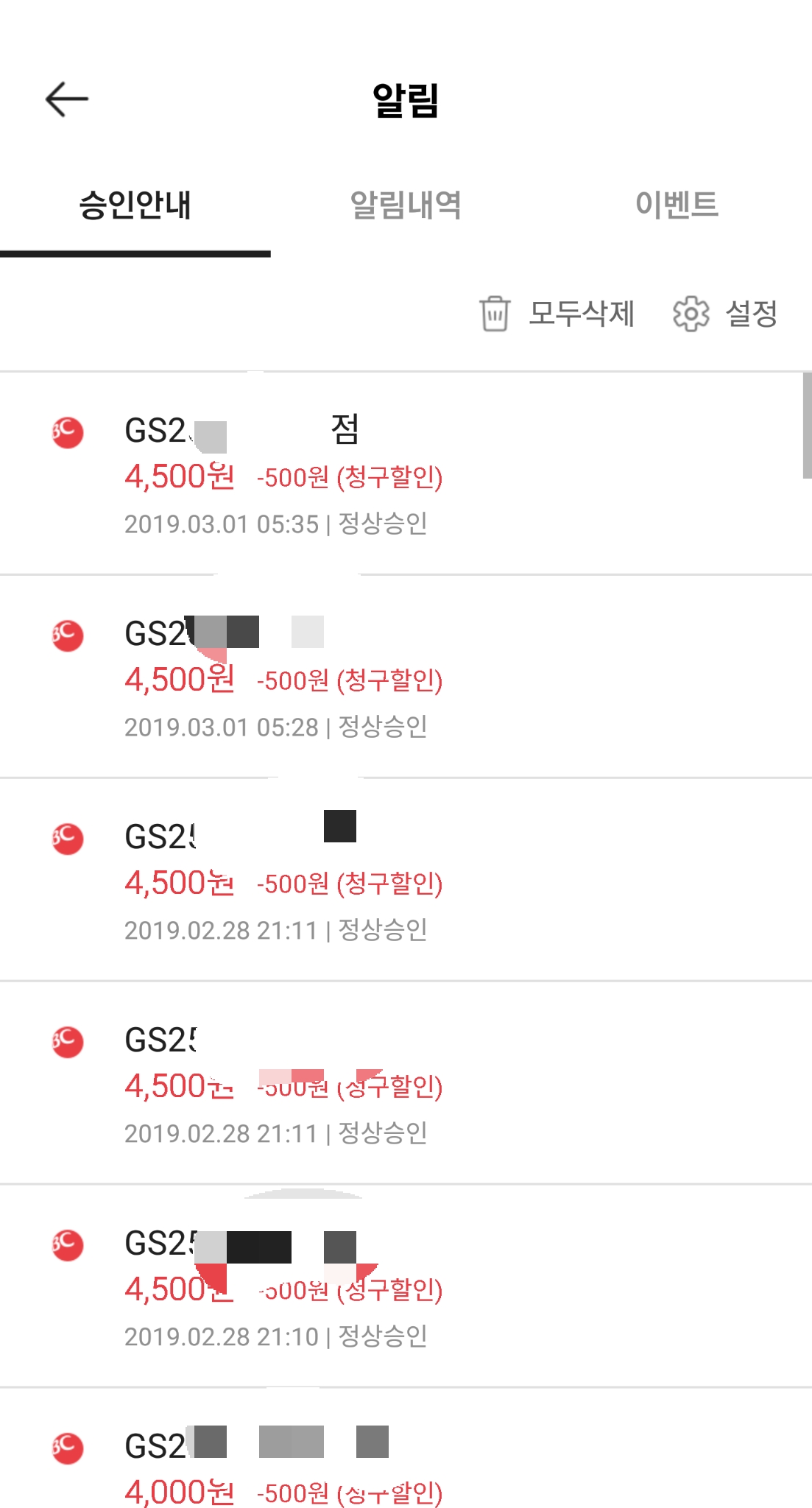This screenshot has height=1508, width=812.
Task: Select the 승인안내 tab
Action: pyautogui.click(x=135, y=205)
